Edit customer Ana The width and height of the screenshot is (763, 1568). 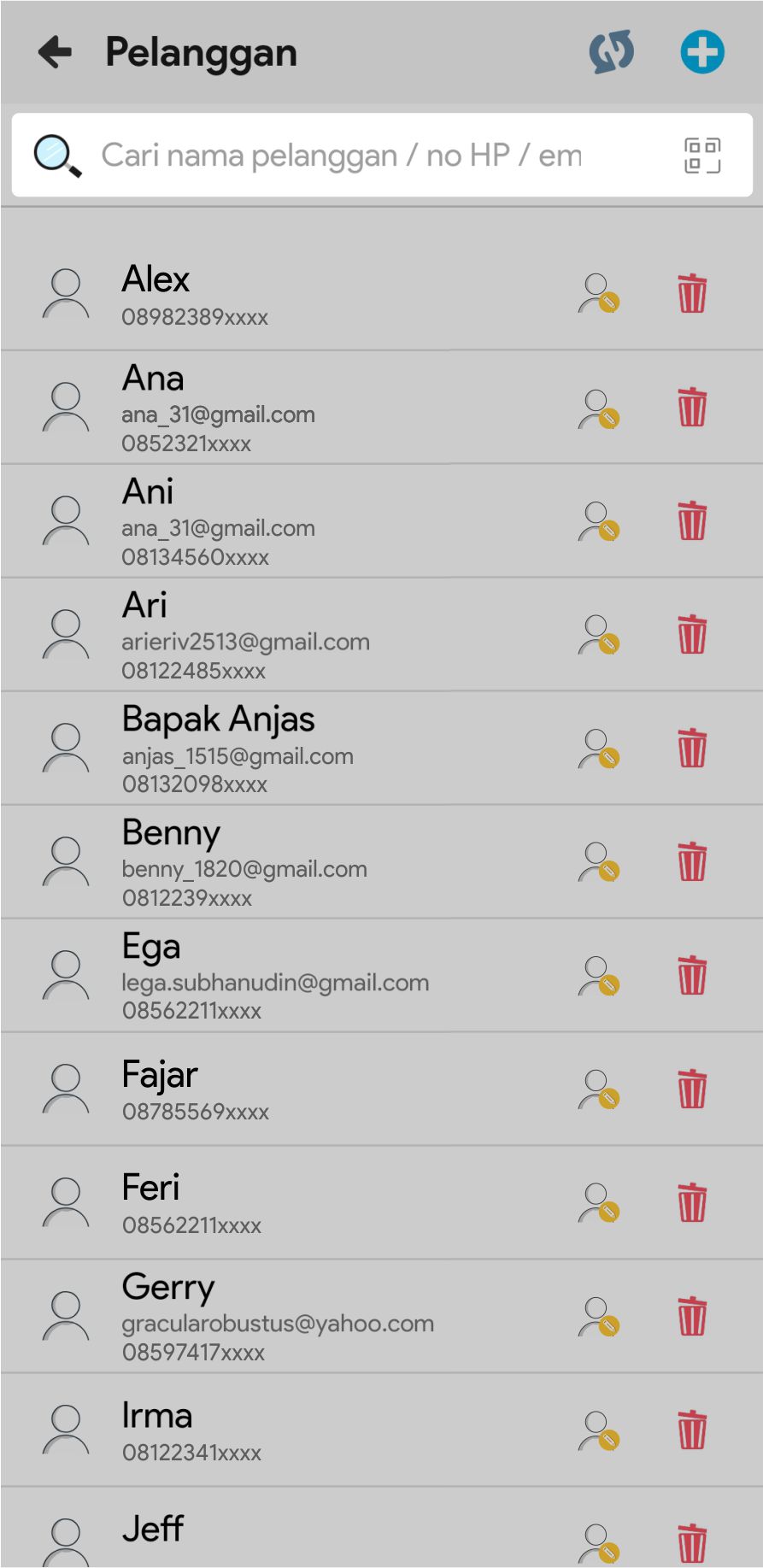(x=599, y=408)
